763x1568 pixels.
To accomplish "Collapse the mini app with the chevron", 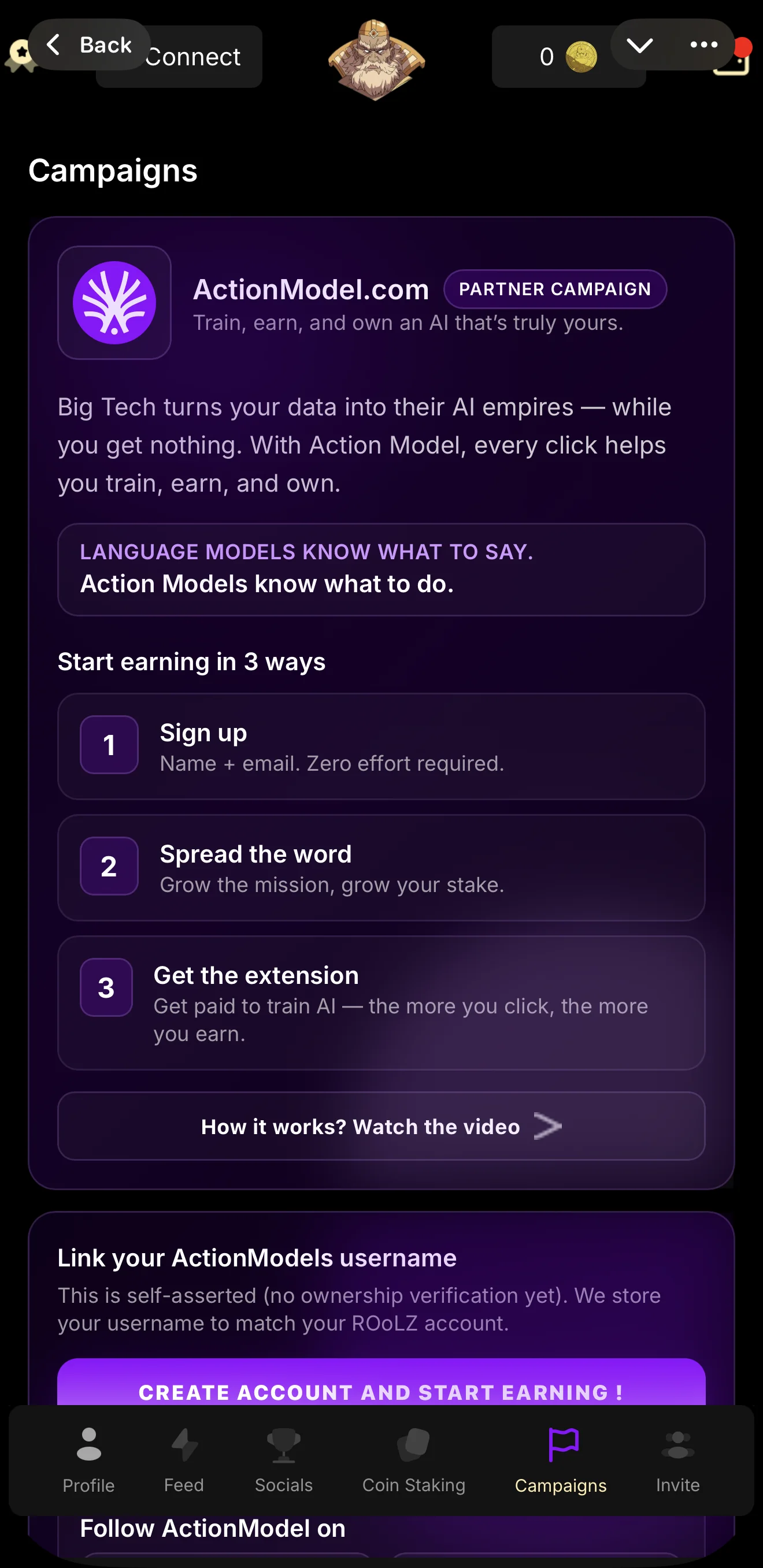I will coord(639,44).
